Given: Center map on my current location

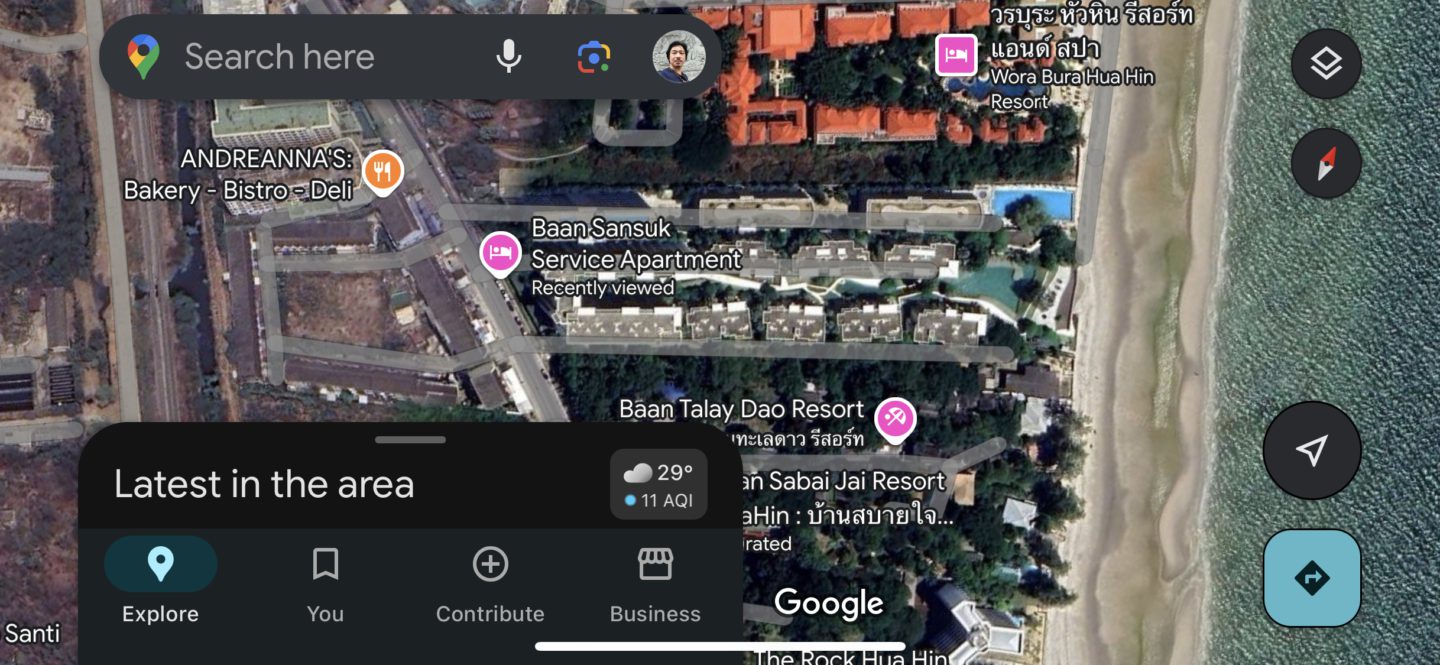Looking at the screenshot, I should pos(1311,450).
